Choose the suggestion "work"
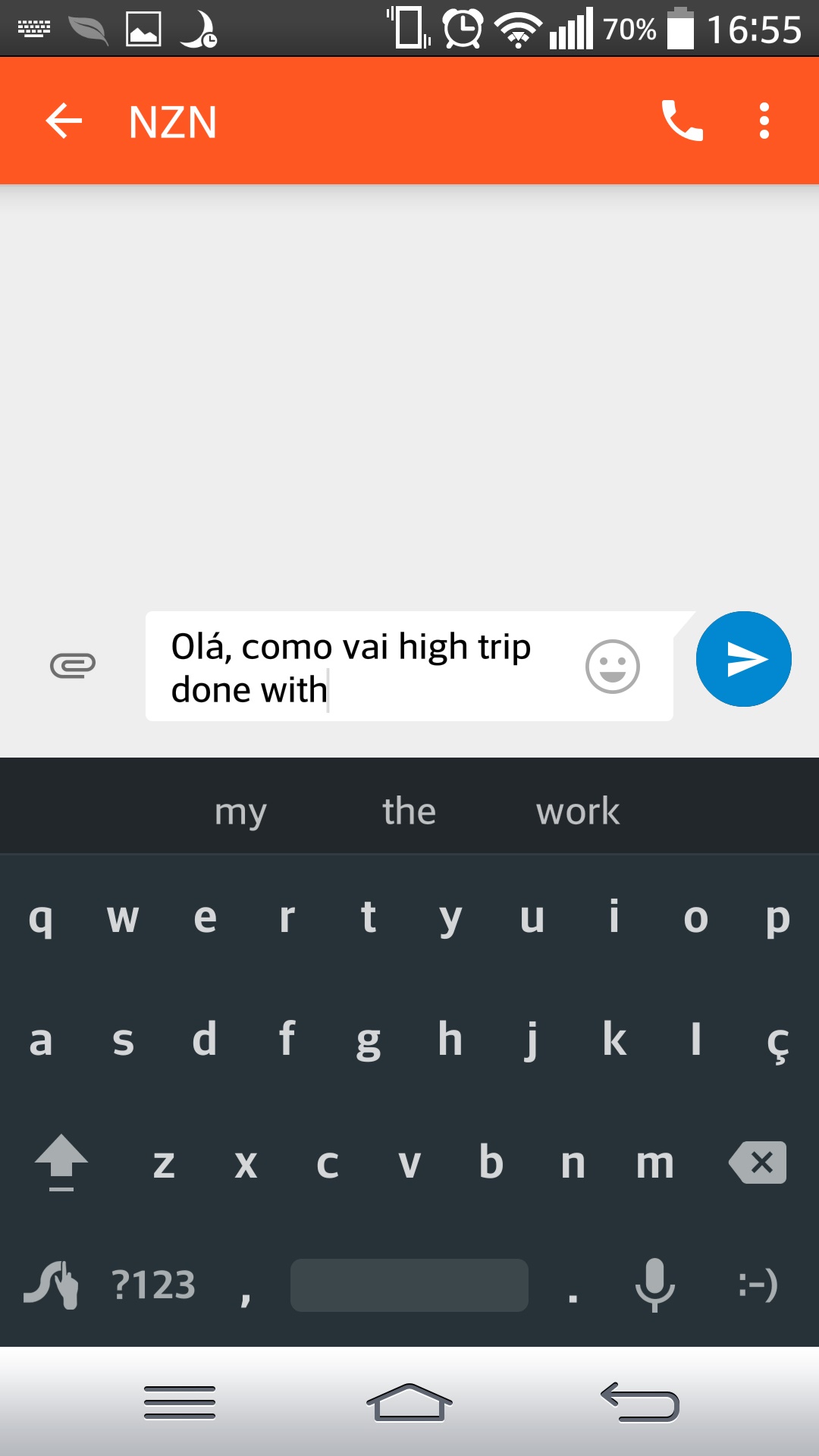The image size is (819, 1456). click(578, 811)
